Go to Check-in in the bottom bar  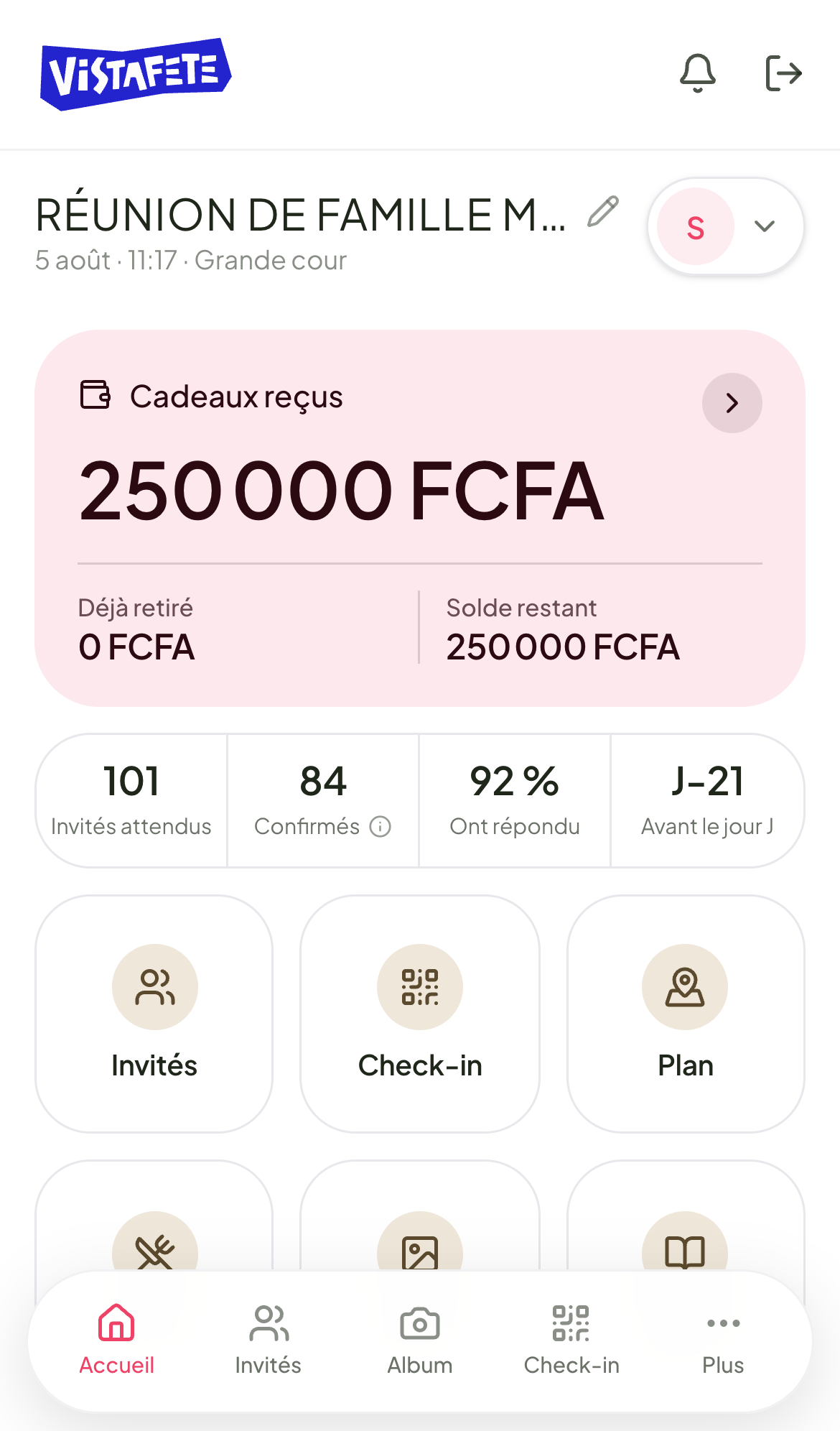pos(571,1340)
